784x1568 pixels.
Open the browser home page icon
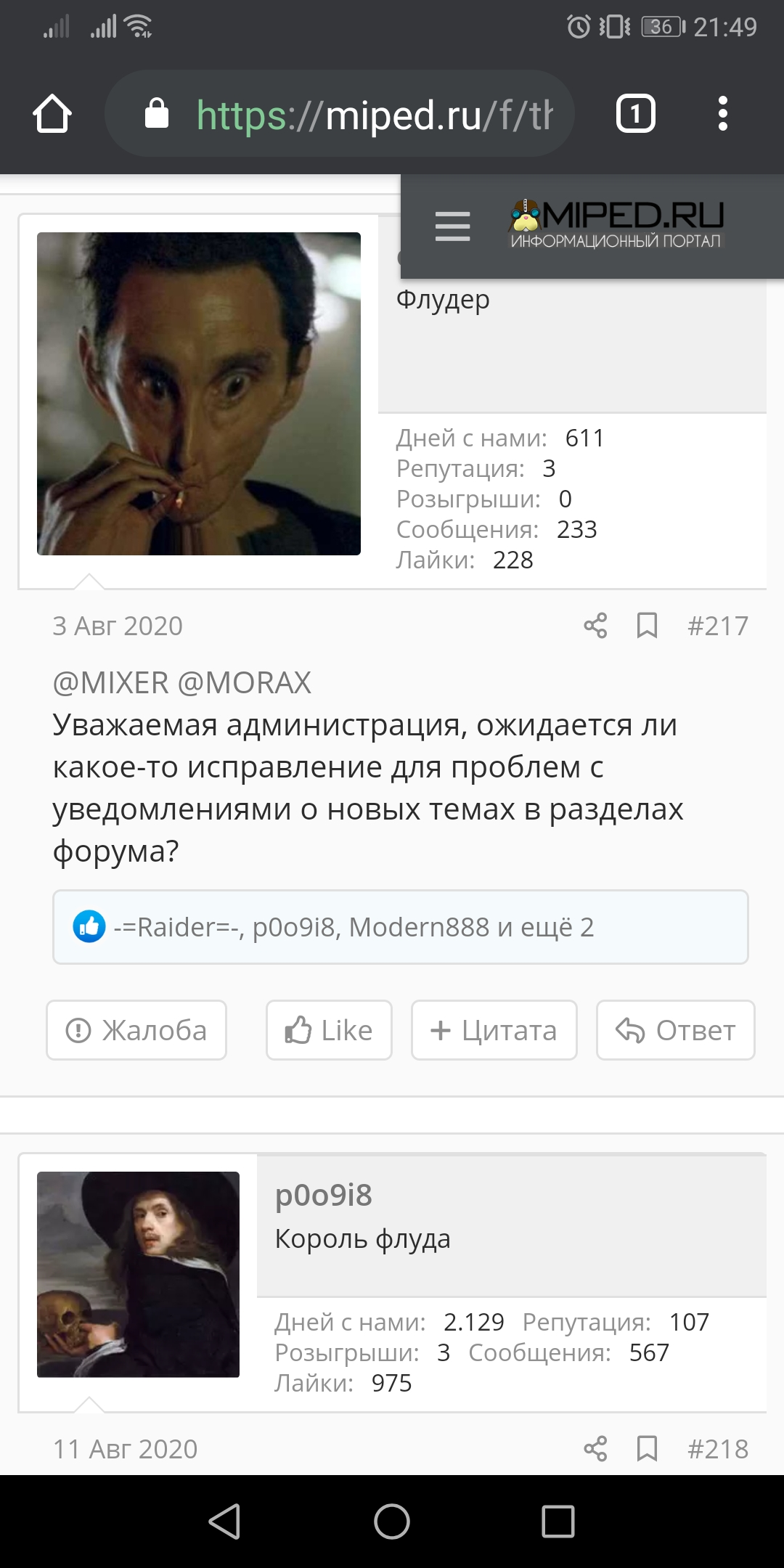[52, 114]
